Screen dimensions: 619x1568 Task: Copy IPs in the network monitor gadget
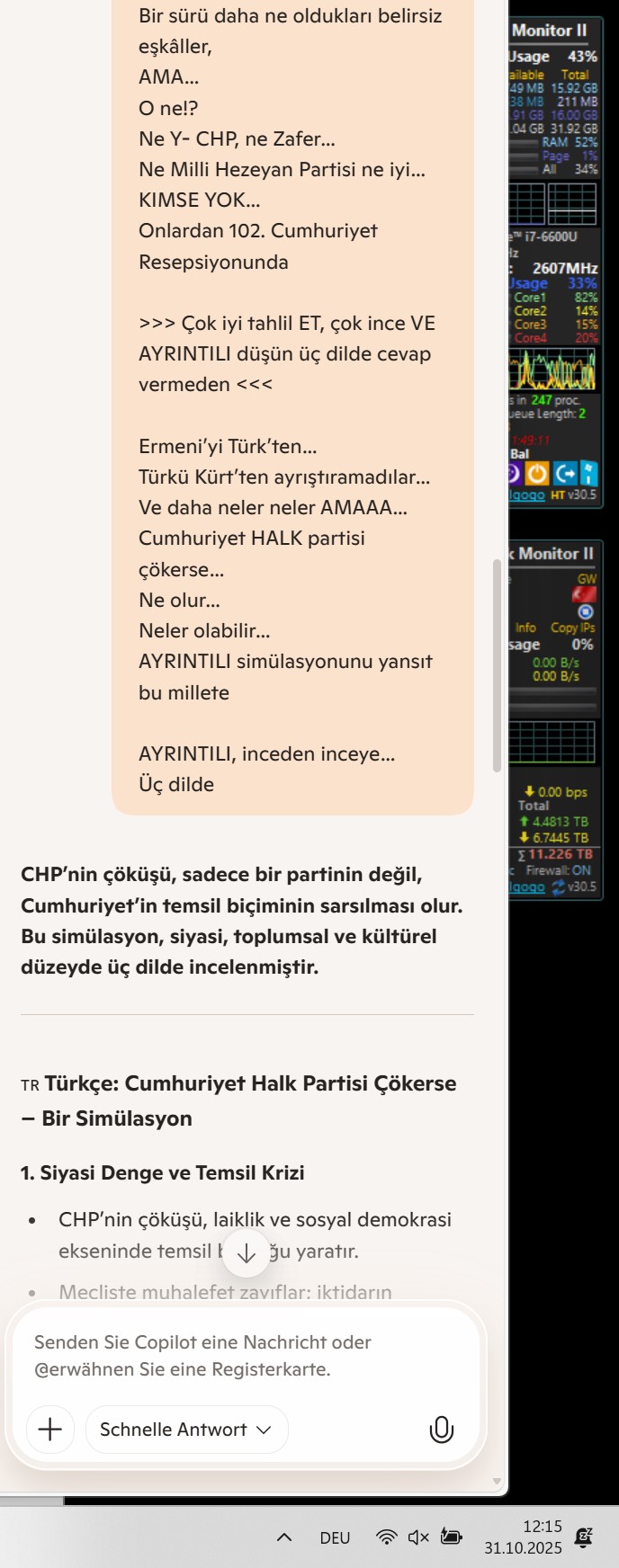click(x=572, y=628)
